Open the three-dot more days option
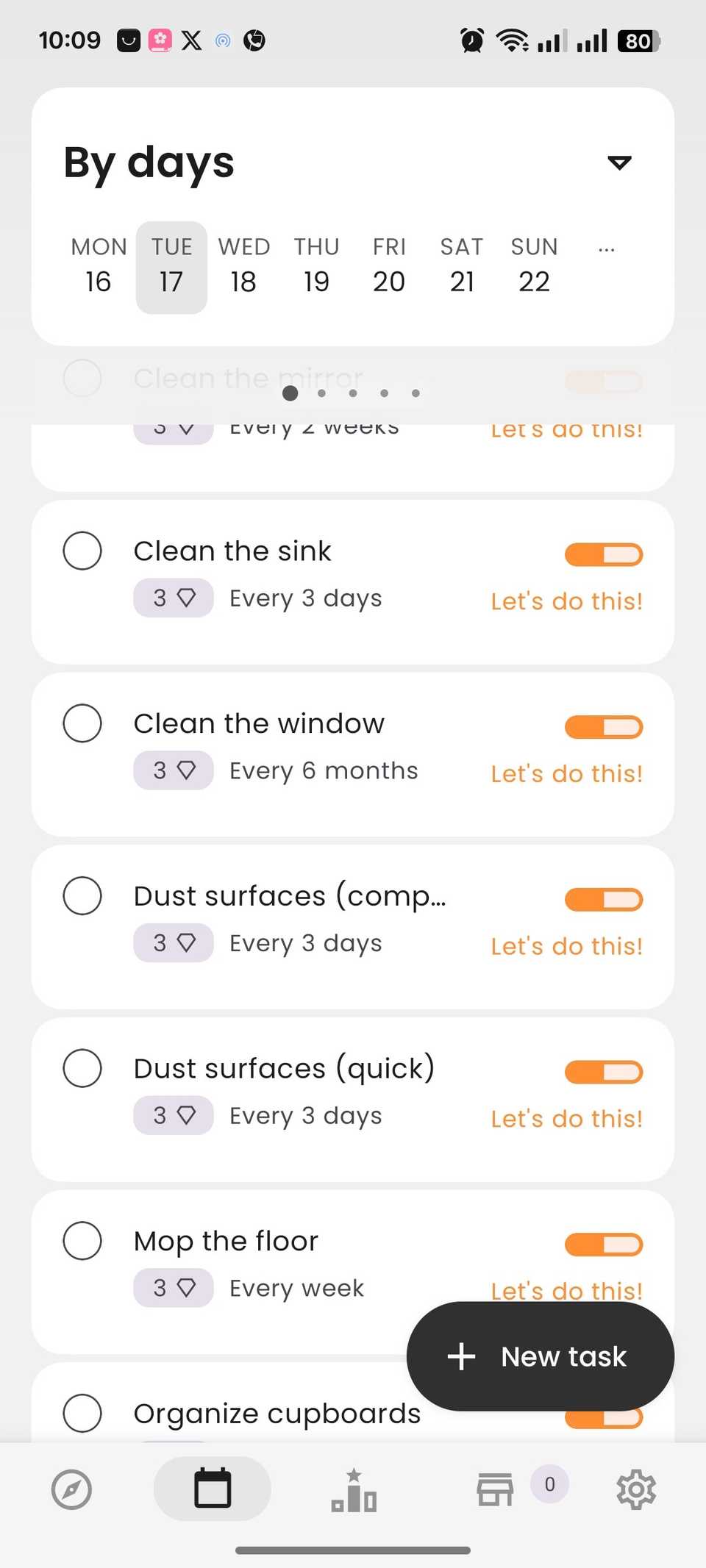This screenshot has height=1568, width=706. point(606,251)
